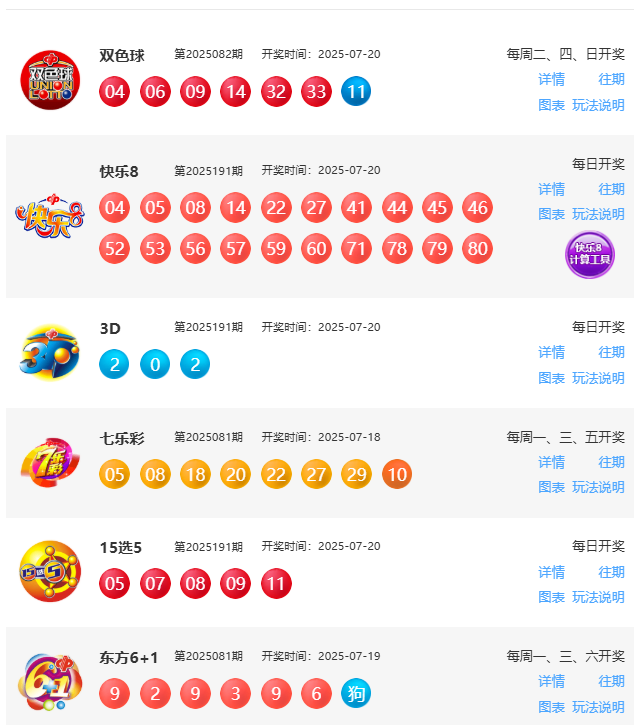Viewport: 635px width, 725px height.
Task: Open 图表 for 15选5
Action: pos(551,597)
